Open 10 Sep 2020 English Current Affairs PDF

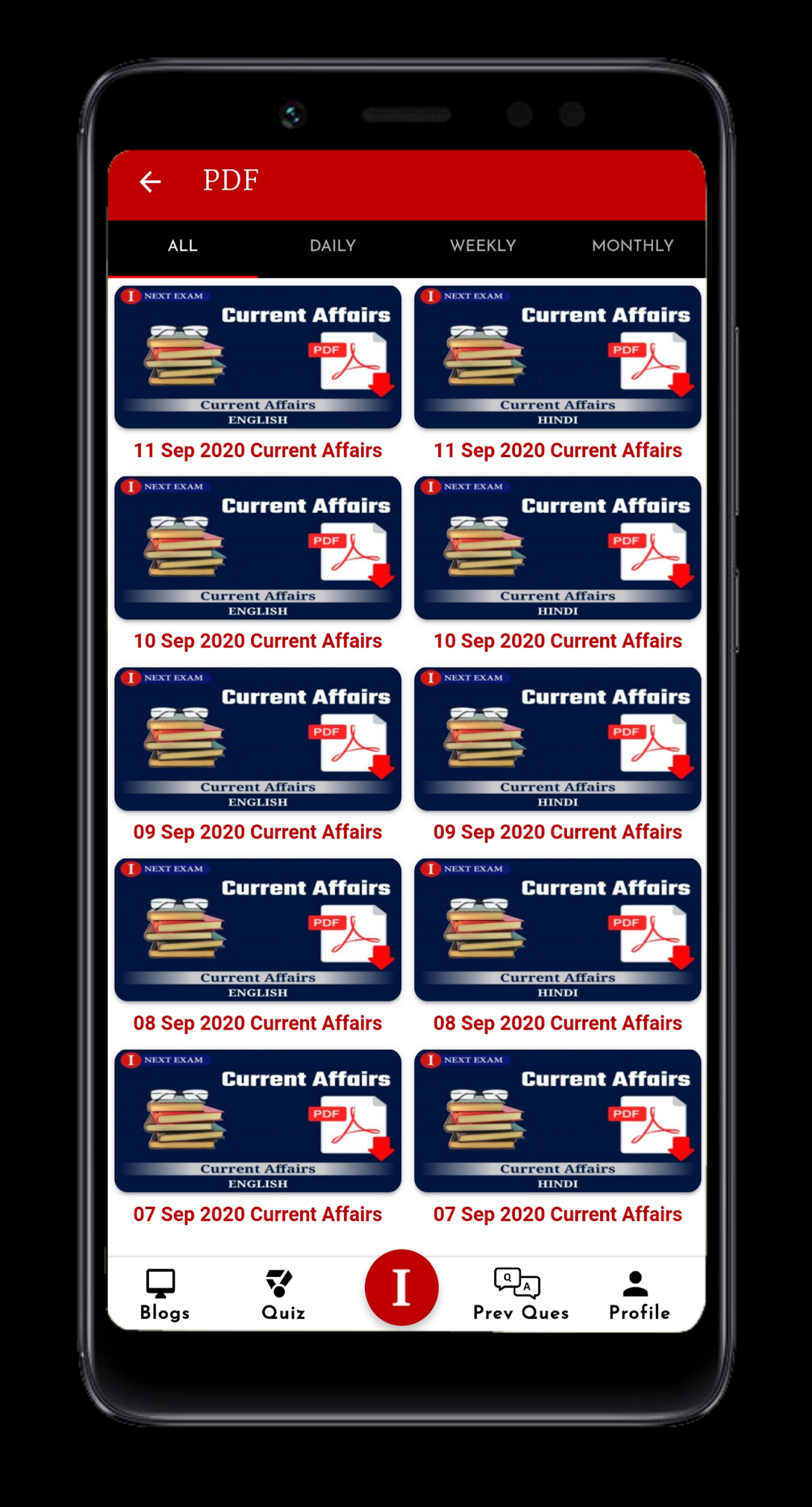pos(258,548)
